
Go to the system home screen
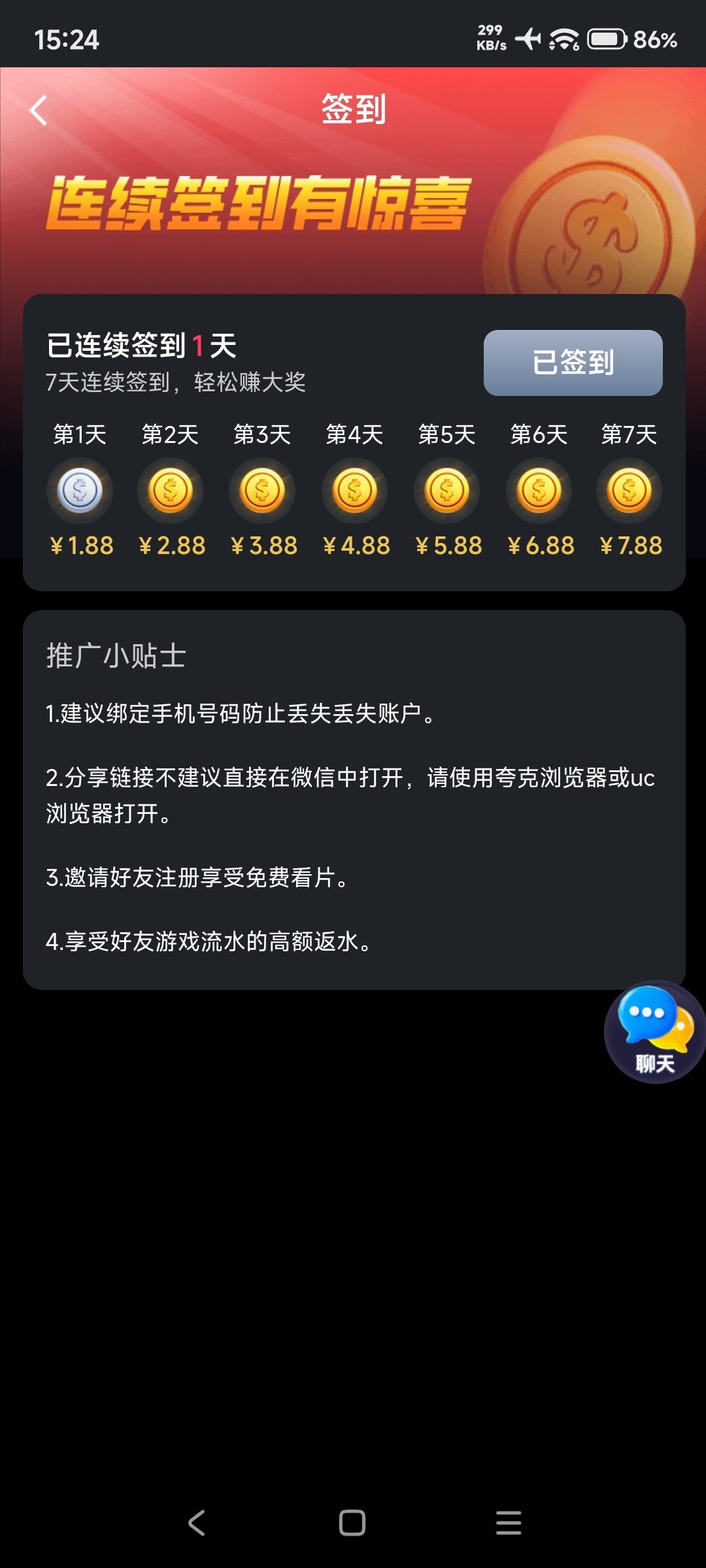352,1522
